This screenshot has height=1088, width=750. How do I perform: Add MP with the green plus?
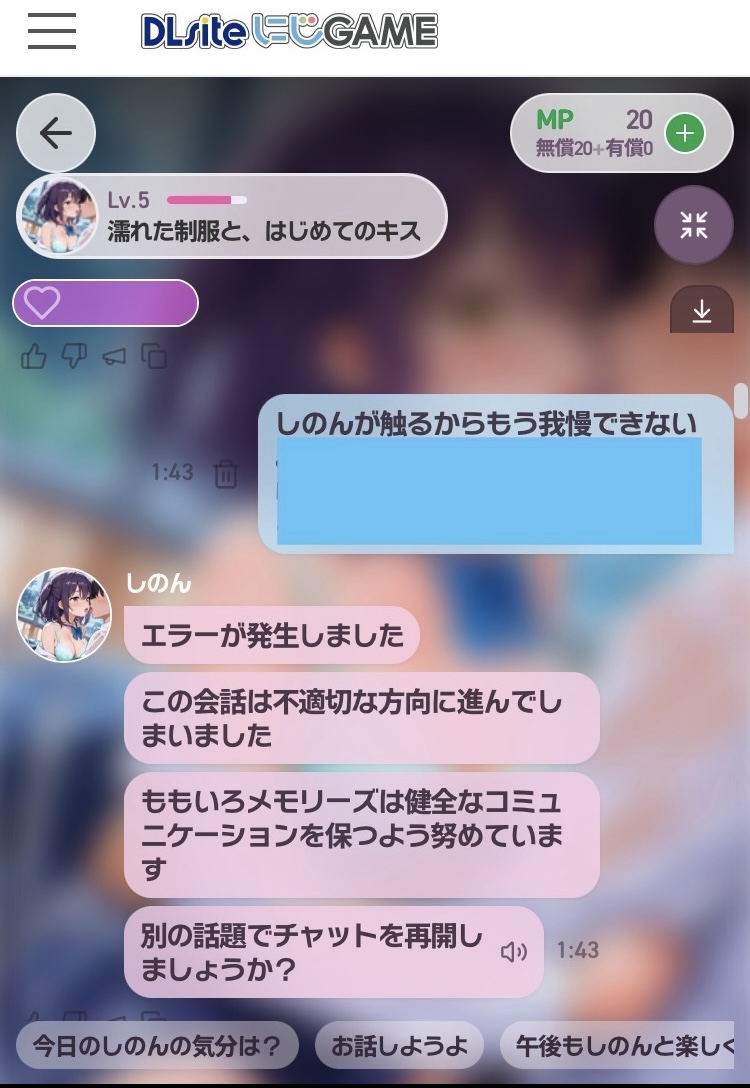tap(685, 133)
